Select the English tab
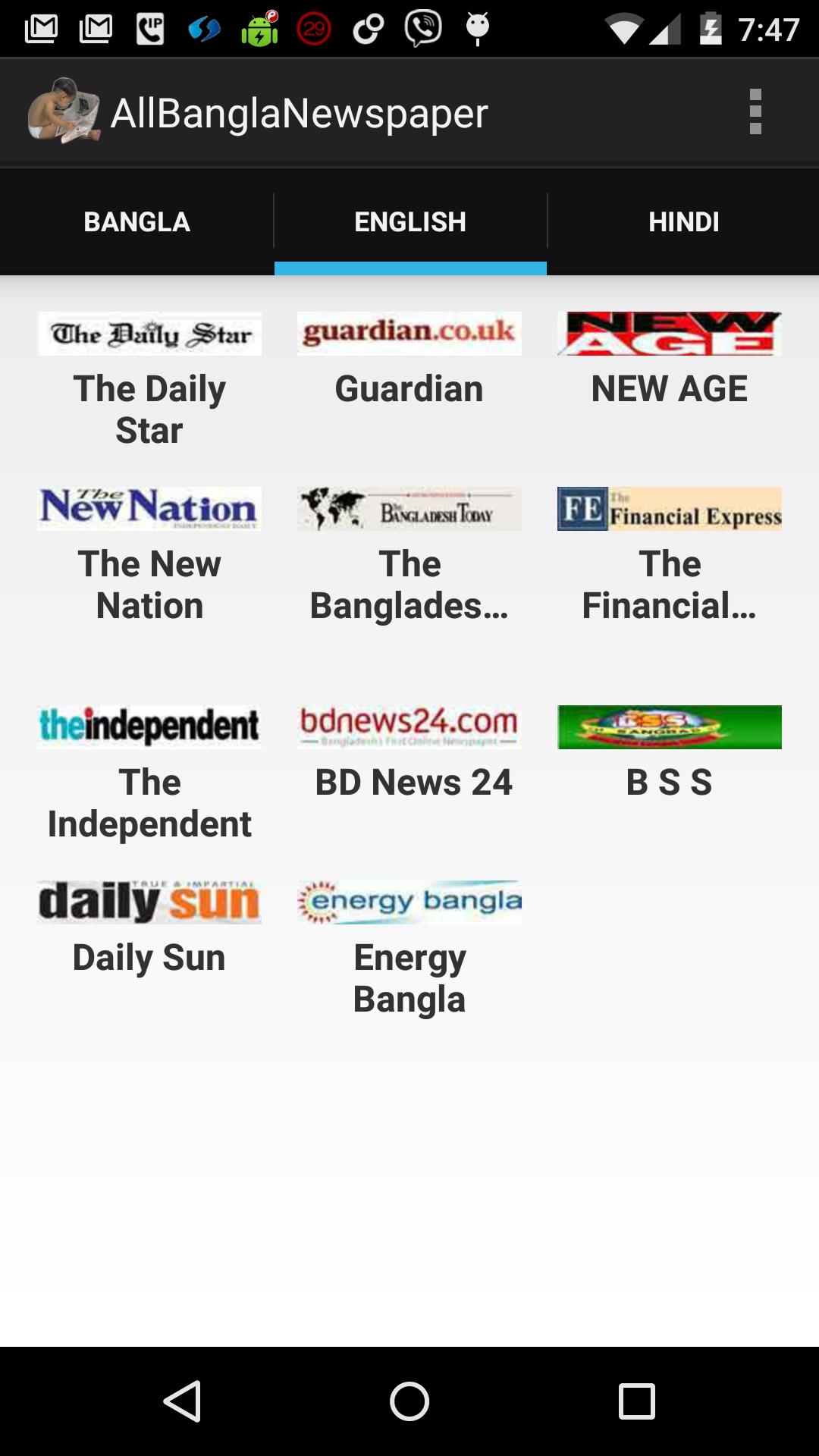Viewport: 819px width, 1456px height. 410,221
